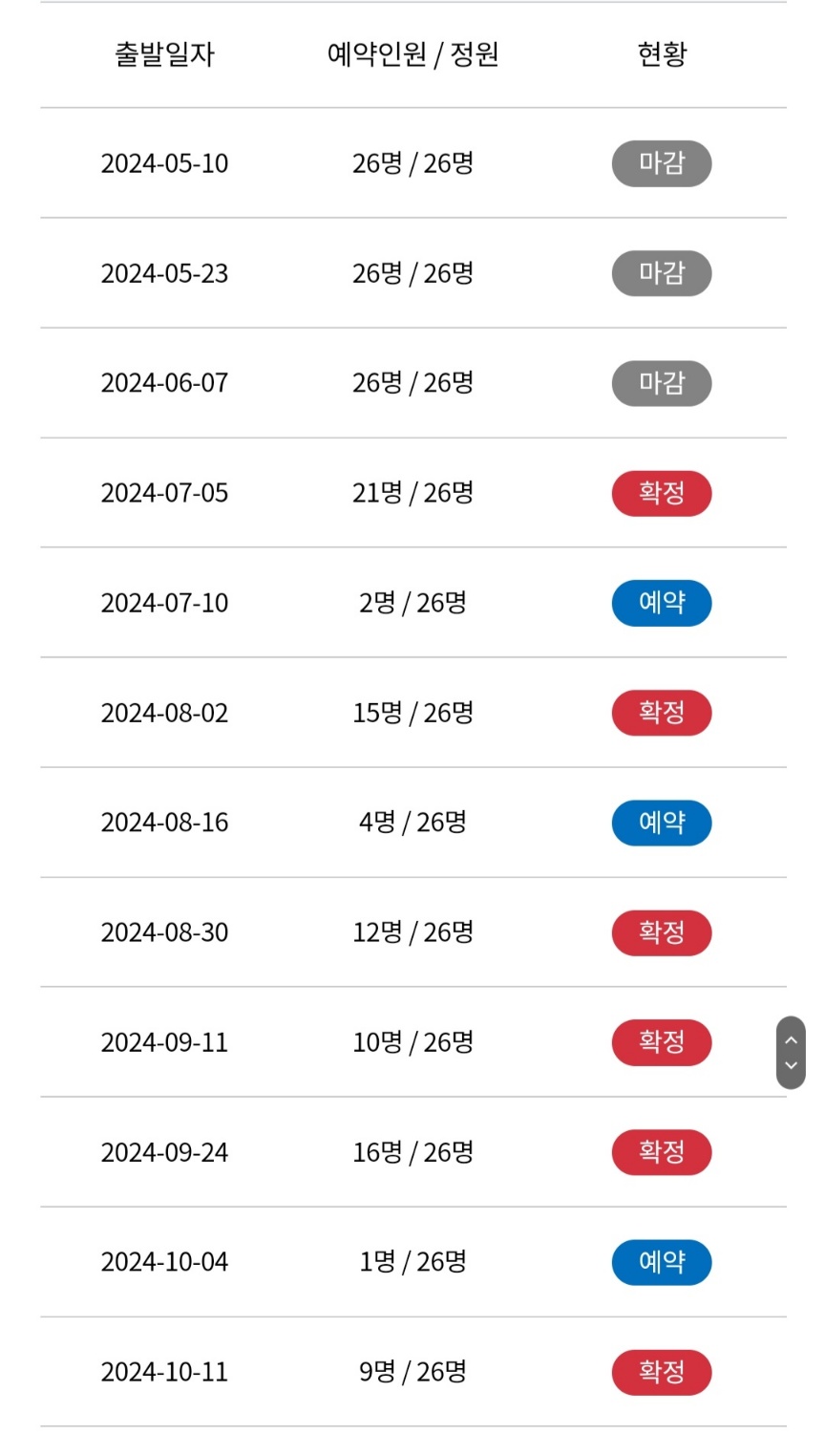The image size is (825, 1456).
Task: Tap the 확정 button for 2024-07-05
Action: (662, 493)
